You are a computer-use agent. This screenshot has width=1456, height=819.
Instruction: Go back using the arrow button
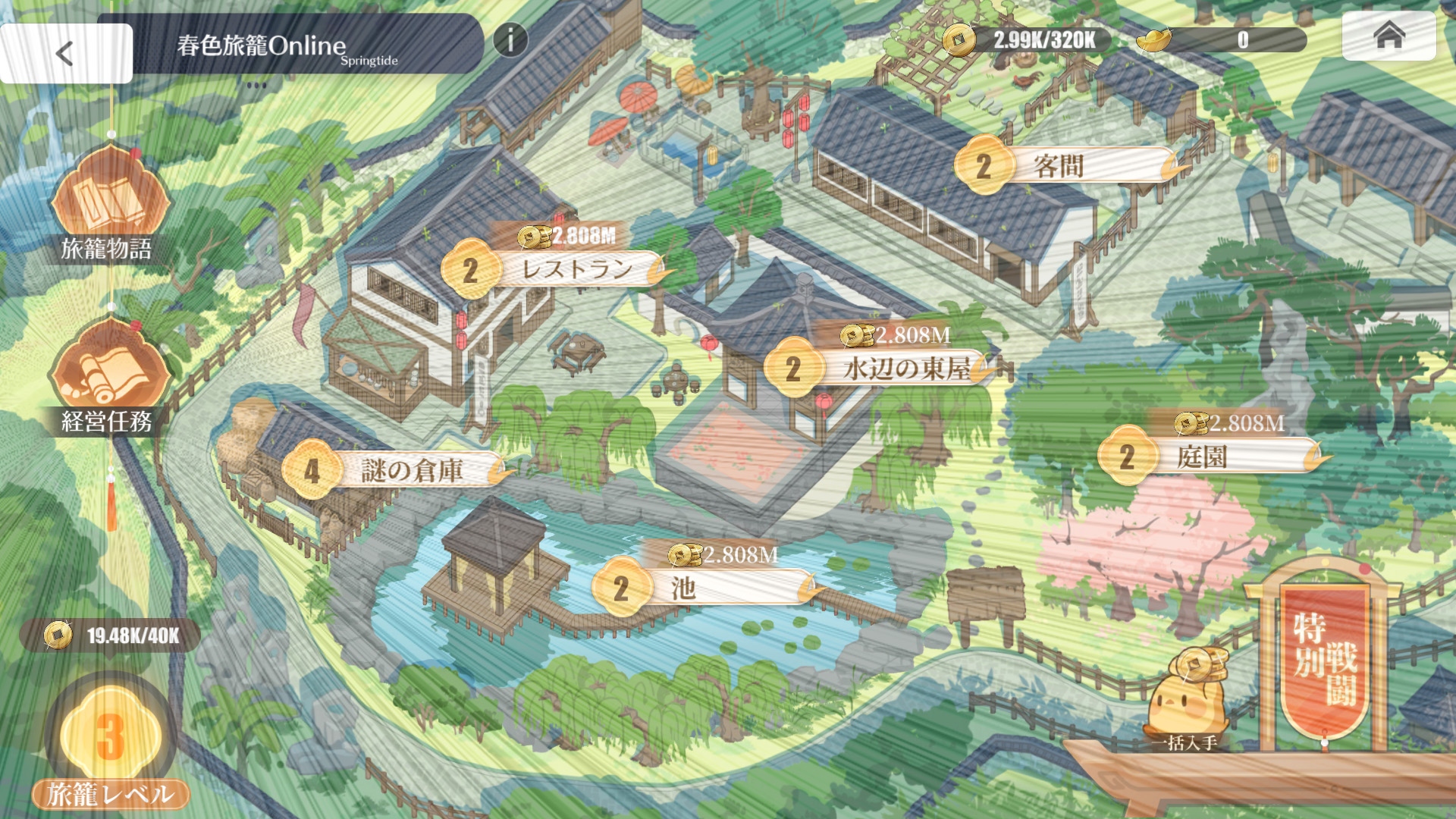[x=65, y=52]
